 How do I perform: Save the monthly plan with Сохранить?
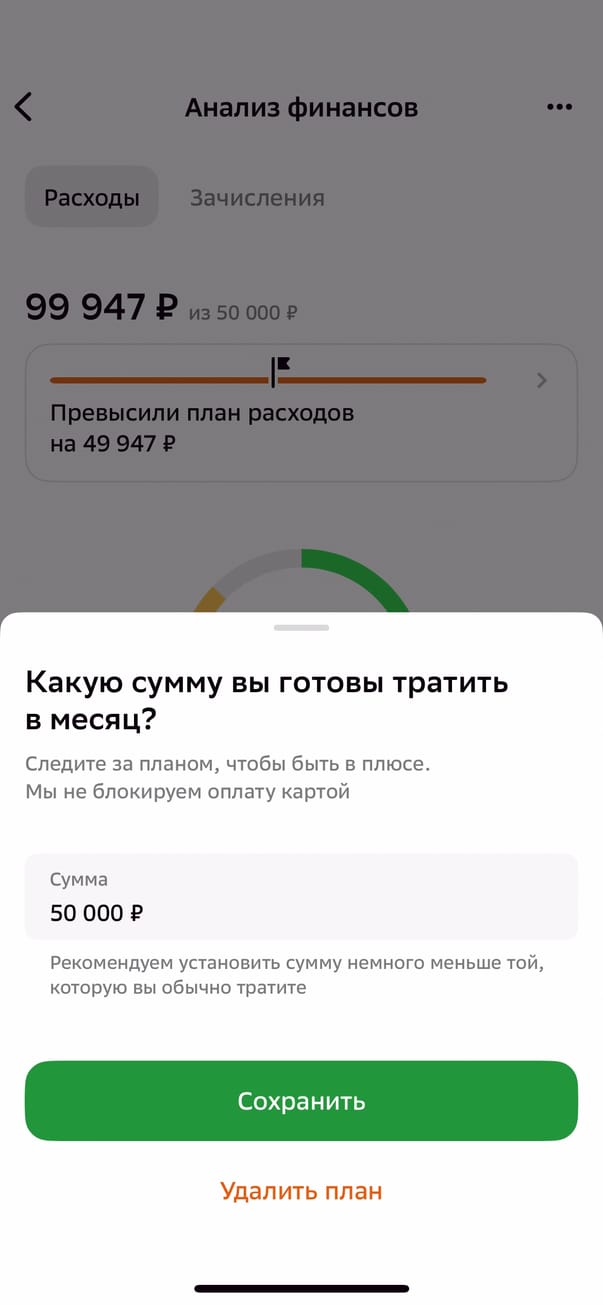pos(301,1101)
